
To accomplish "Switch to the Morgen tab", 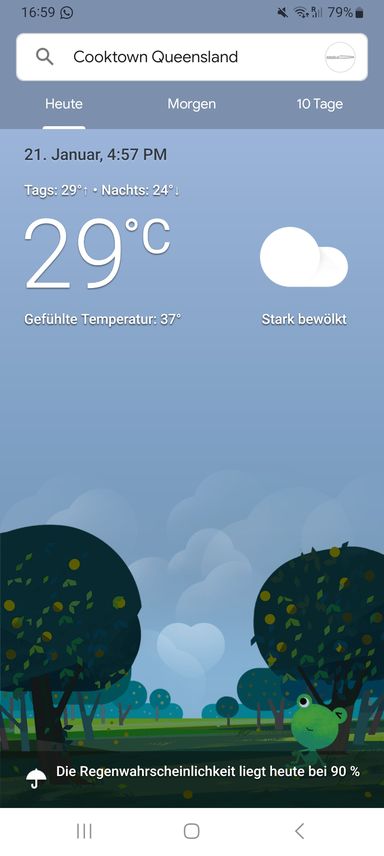I will (191, 104).
